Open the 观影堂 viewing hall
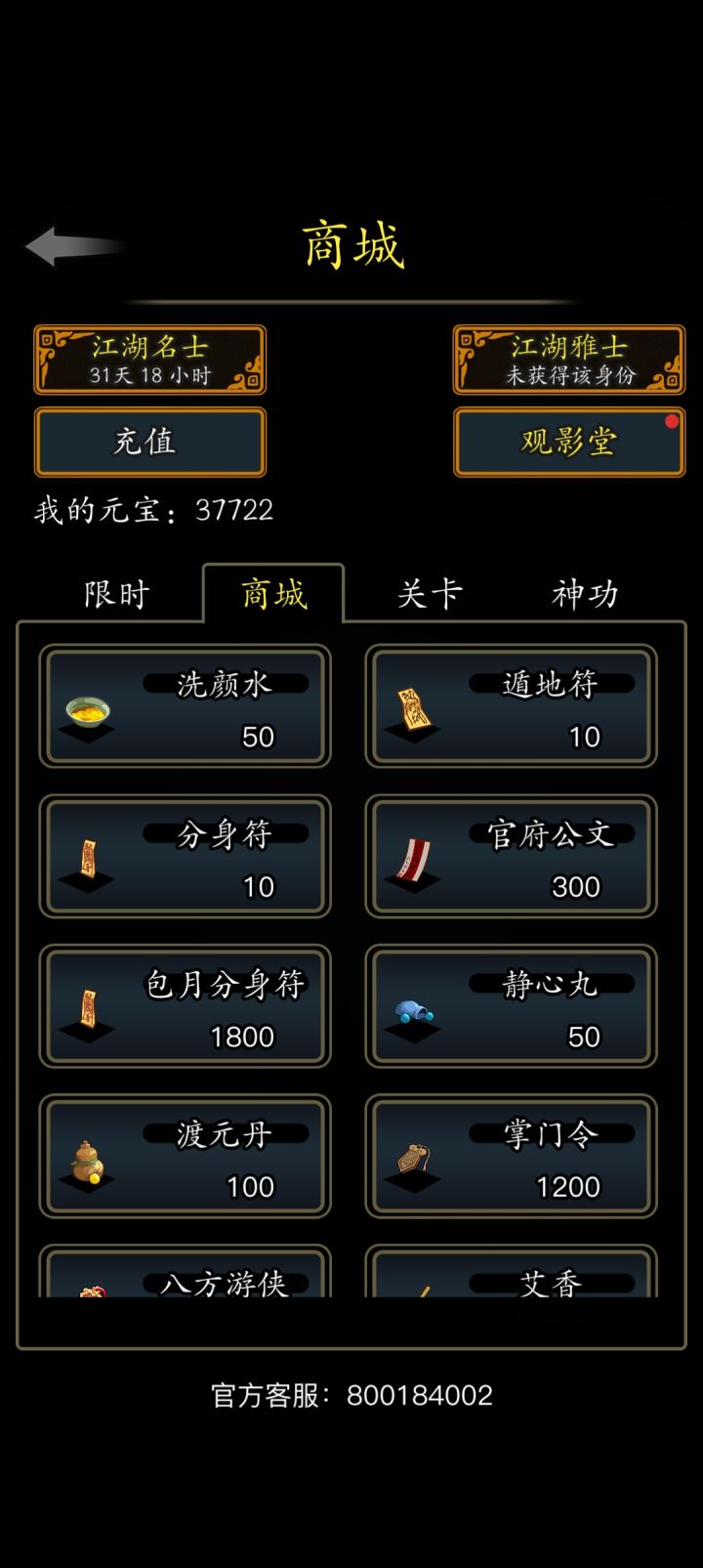 [568, 442]
